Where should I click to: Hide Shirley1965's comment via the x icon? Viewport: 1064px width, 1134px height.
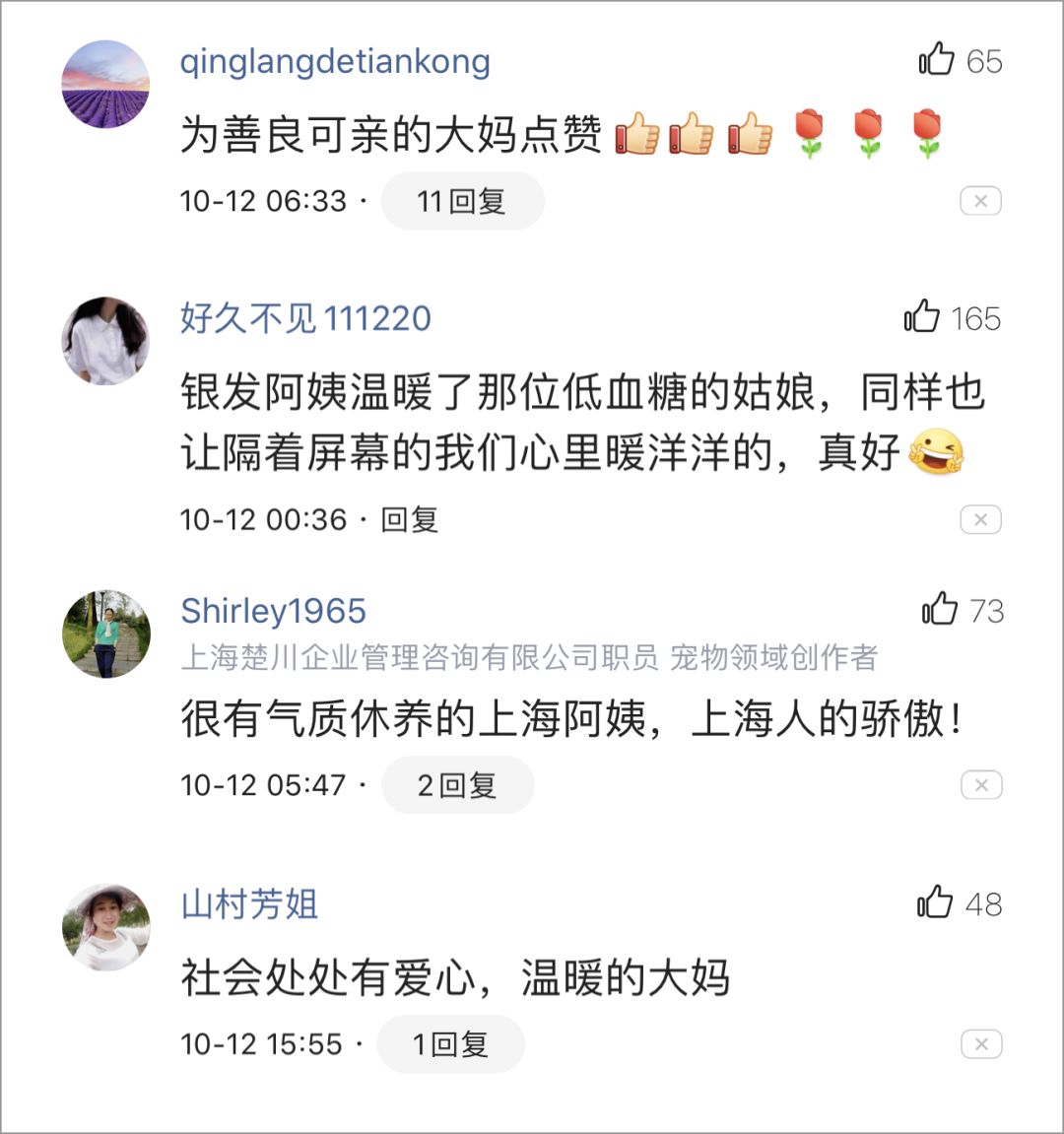(x=981, y=785)
